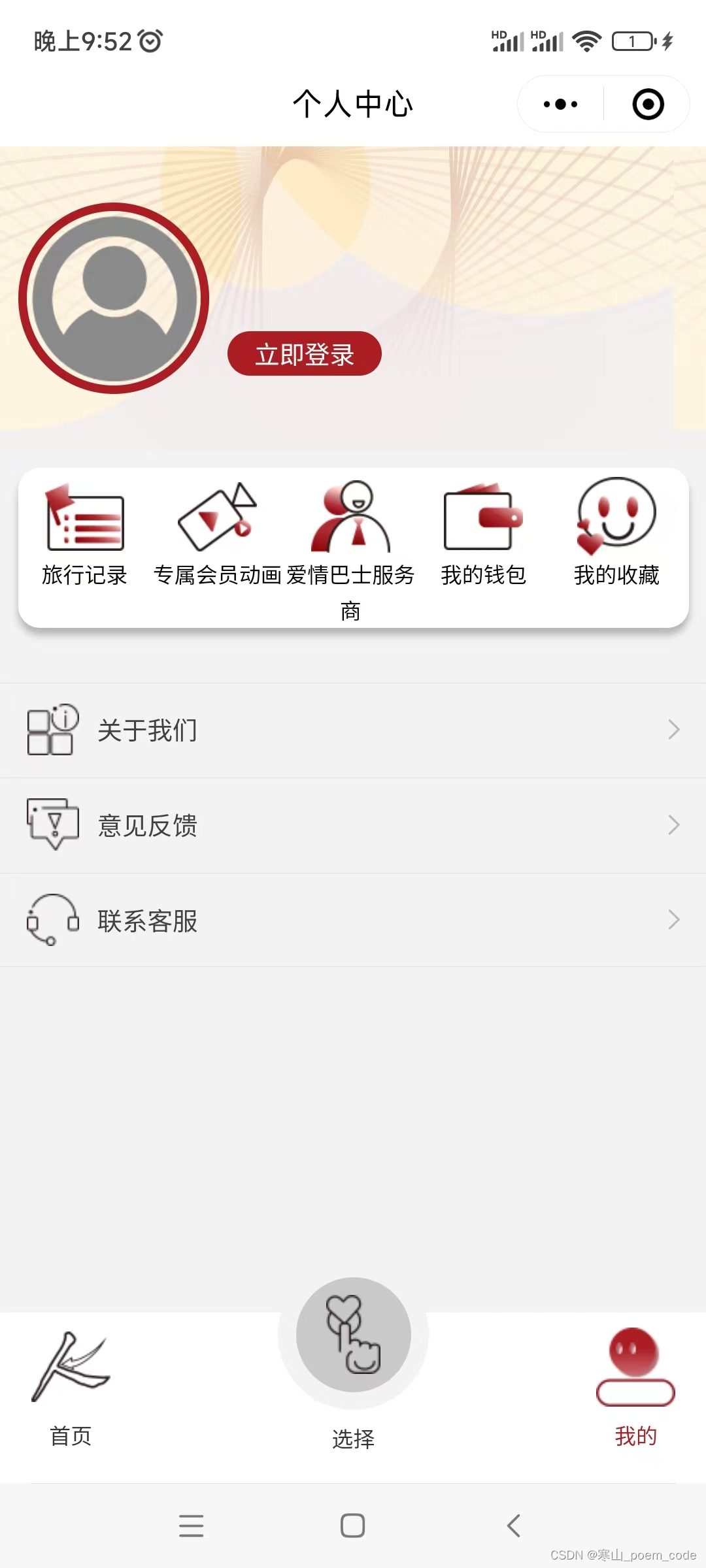The width and height of the screenshot is (706, 1568).
Task: Open the 联系客服 customer service row
Action: (x=353, y=920)
